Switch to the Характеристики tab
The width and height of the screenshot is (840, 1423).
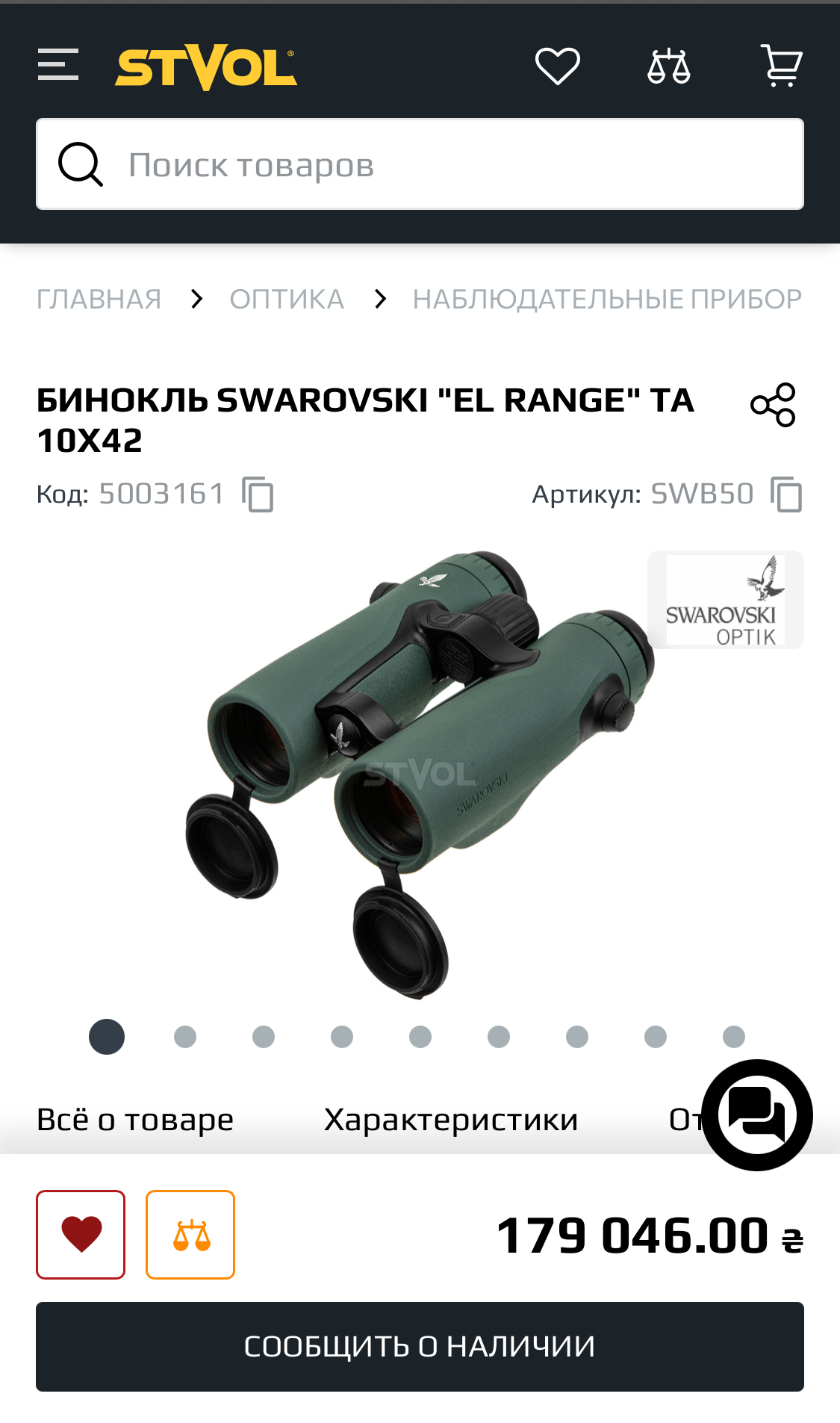450,1120
